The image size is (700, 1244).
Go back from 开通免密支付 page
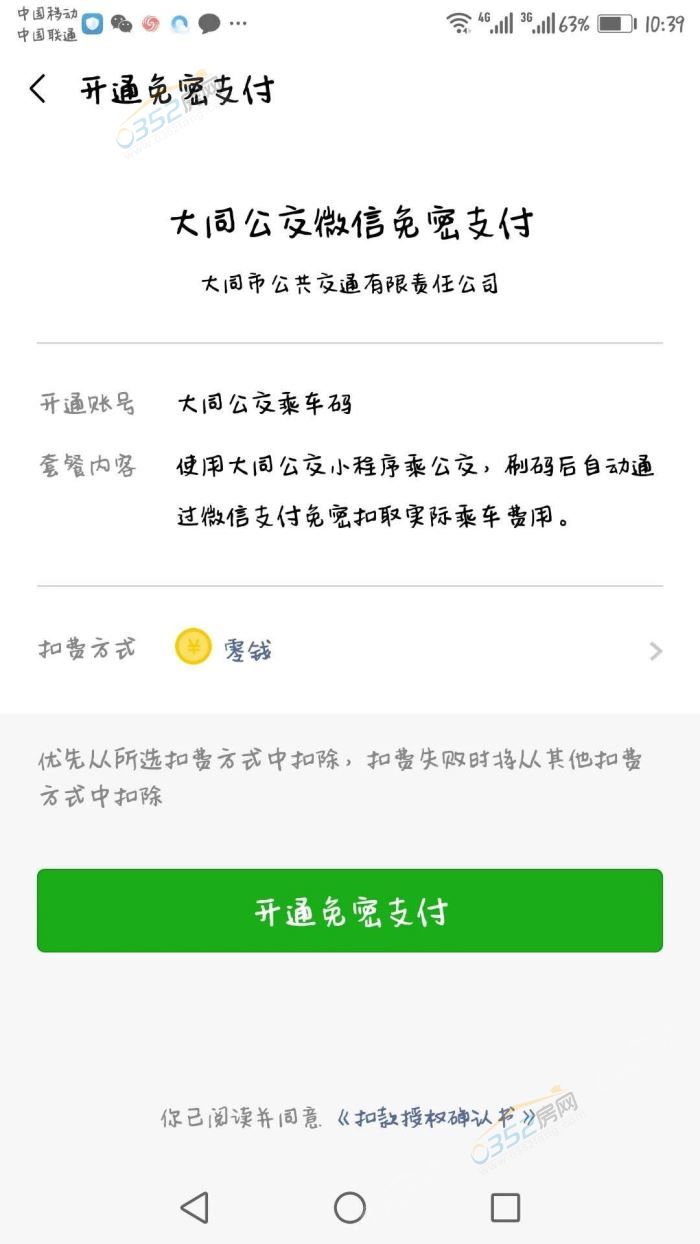[38, 90]
